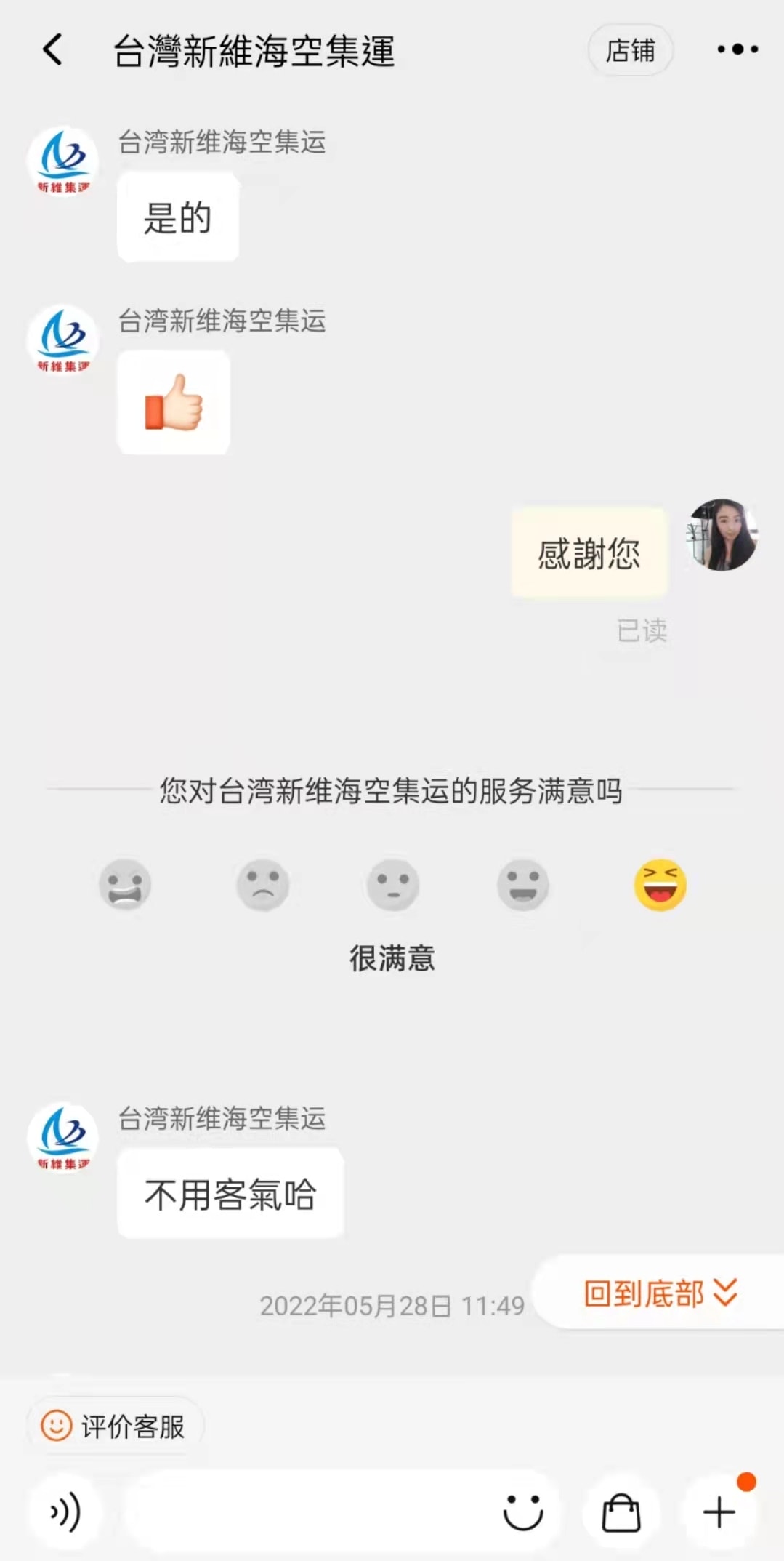Screen dimensions: 784x1561
Task: Tap the 评价客服 rate-service chip
Action: tap(115, 1426)
